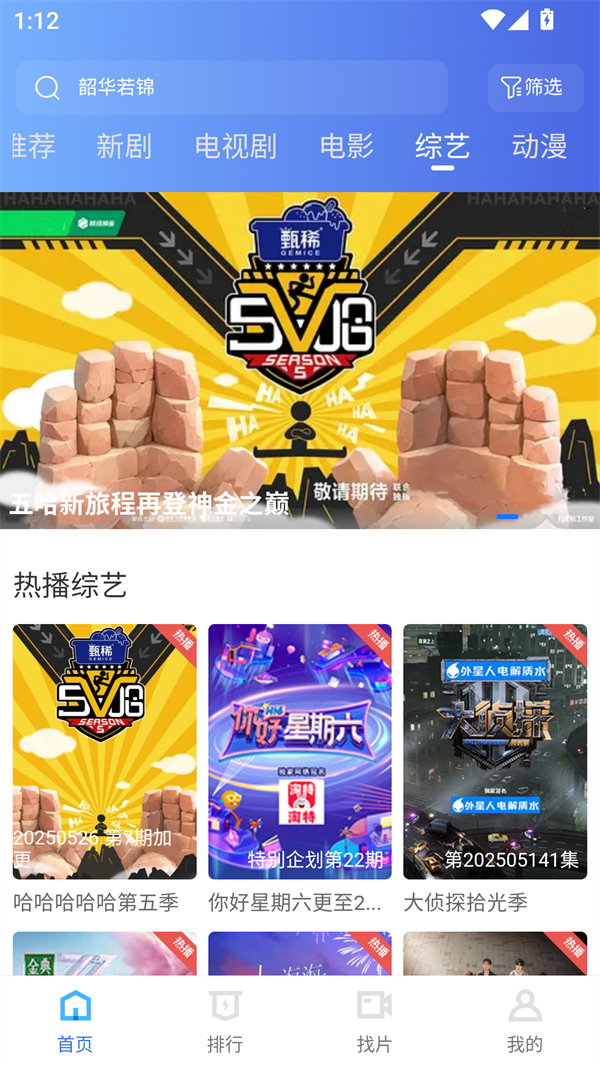The height and width of the screenshot is (1066, 600).
Task: Open the 筛选 filter button
Action: [535, 88]
